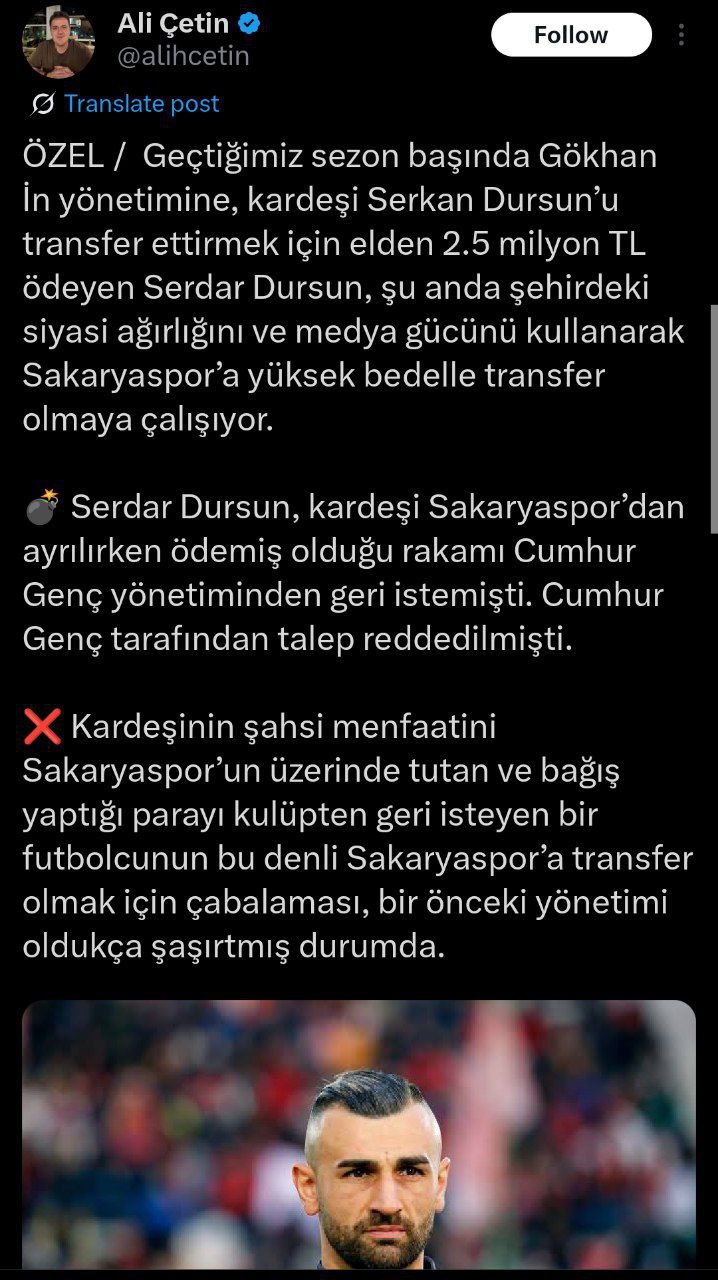The width and height of the screenshot is (718, 1280).
Task: Open Ali Çetin's profile picture
Action: tap(59, 41)
